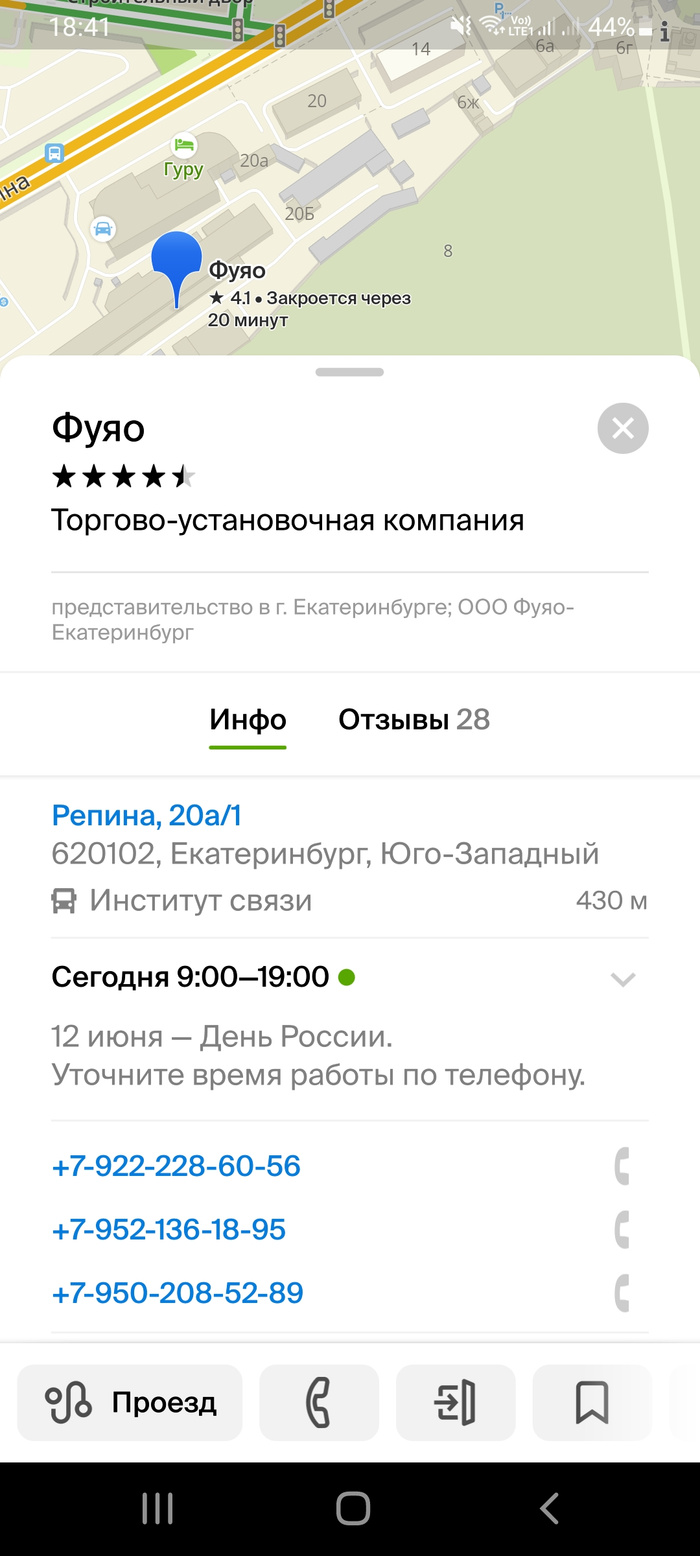Viewport: 700px width, 1556px height.
Task: Close the Фуяо place card
Action: click(623, 429)
